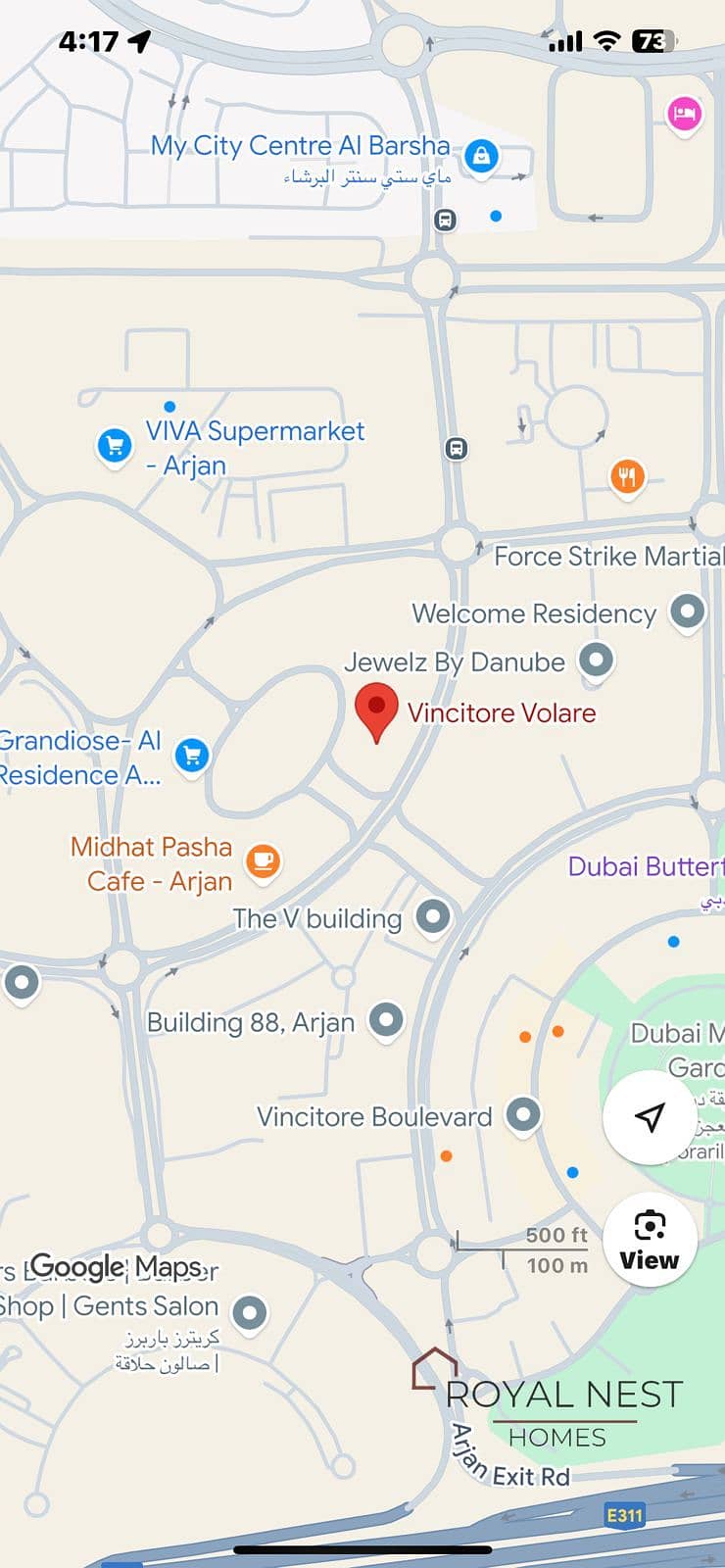Tap the pink hotel marker
The image size is (725, 1568).
(684, 114)
